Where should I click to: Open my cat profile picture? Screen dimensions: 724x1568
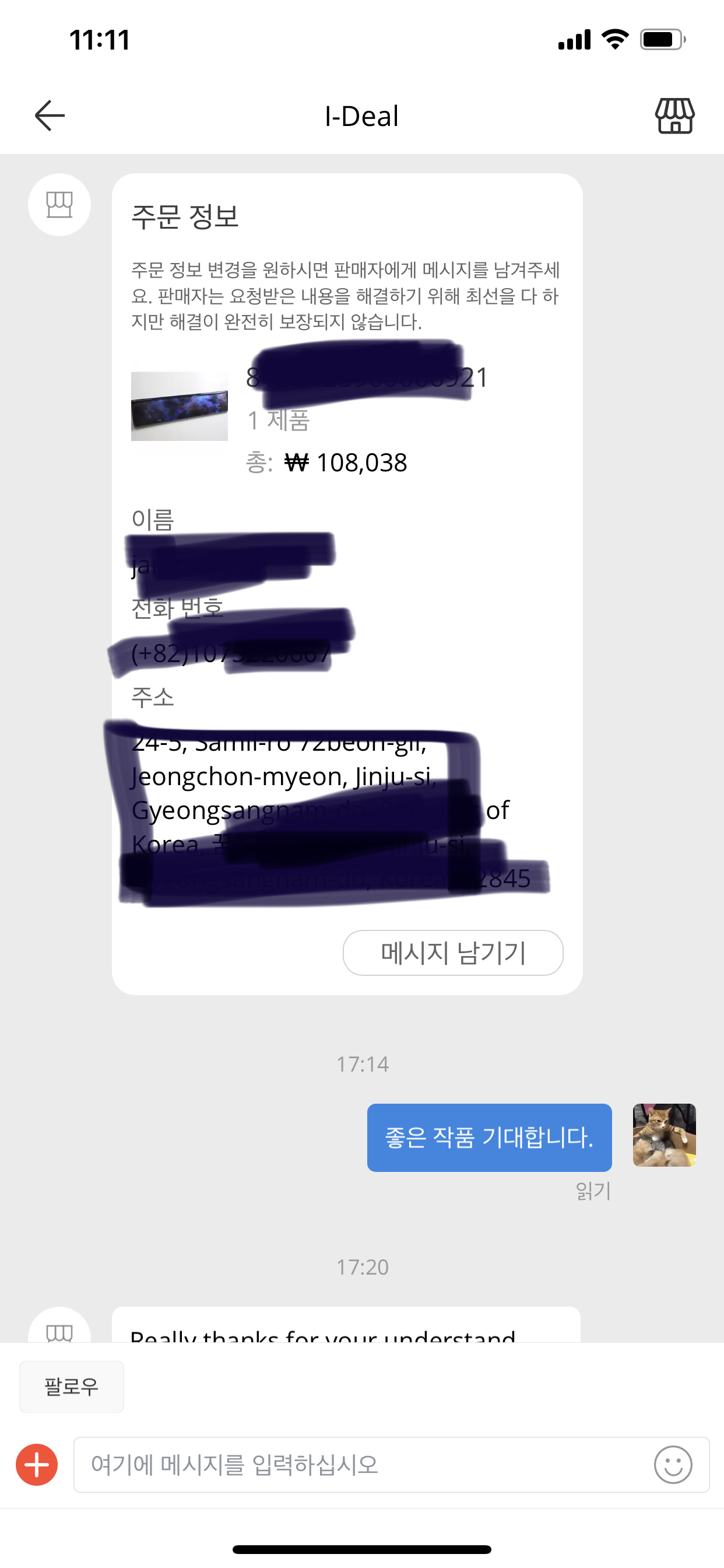pyautogui.click(x=664, y=1135)
